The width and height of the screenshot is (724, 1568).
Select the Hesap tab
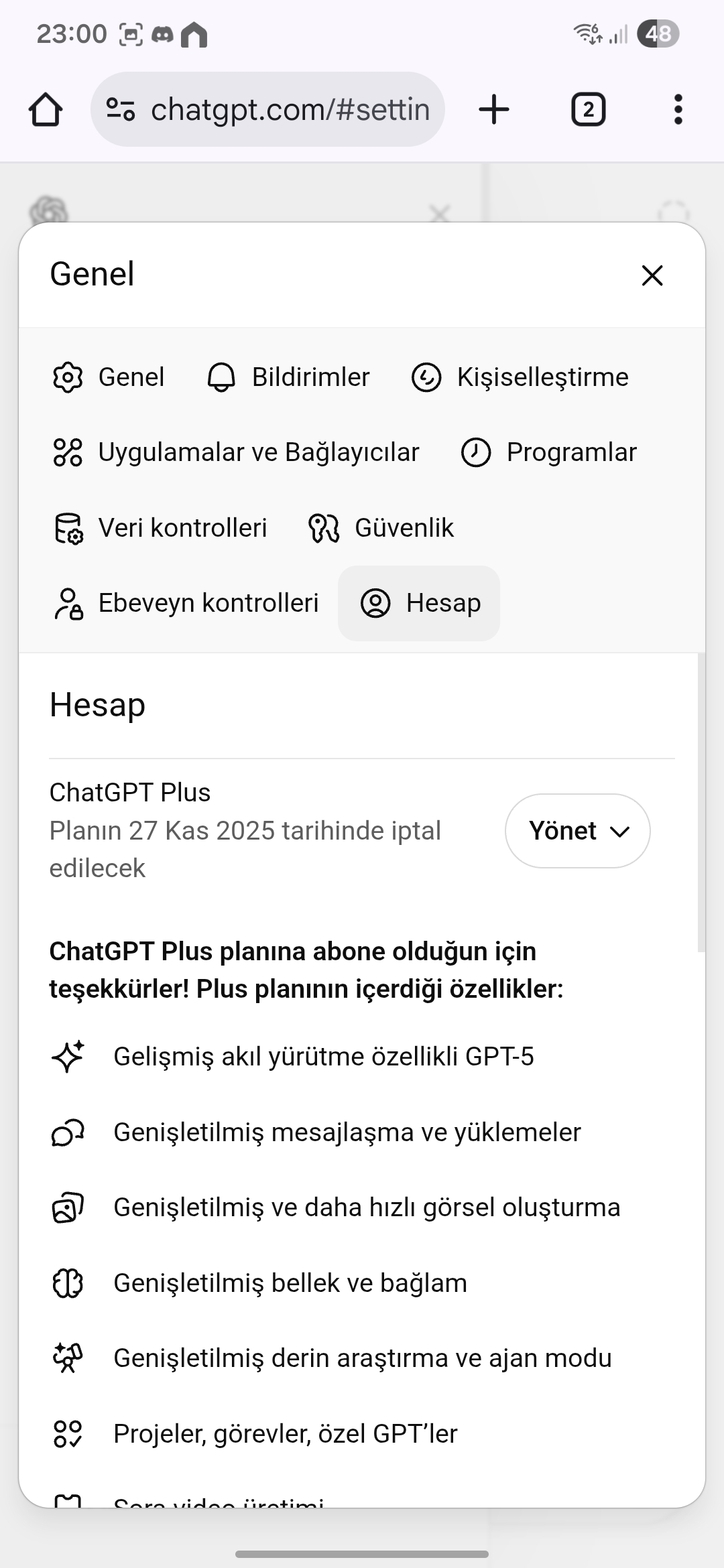[419, 603]
